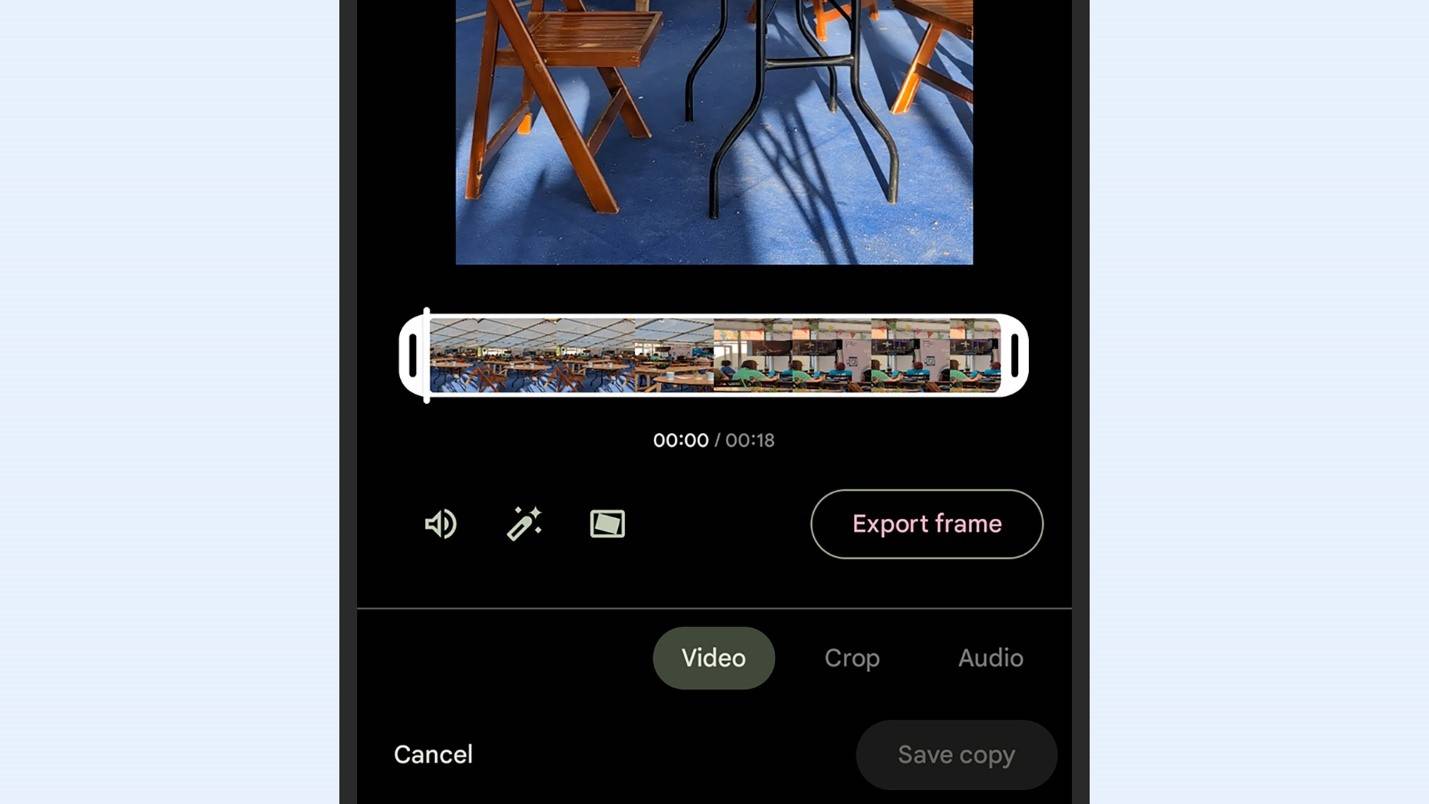Viewport: 1429px width, 804px height.
Task: Toggle video stabilization
Action: coord(607,524)
